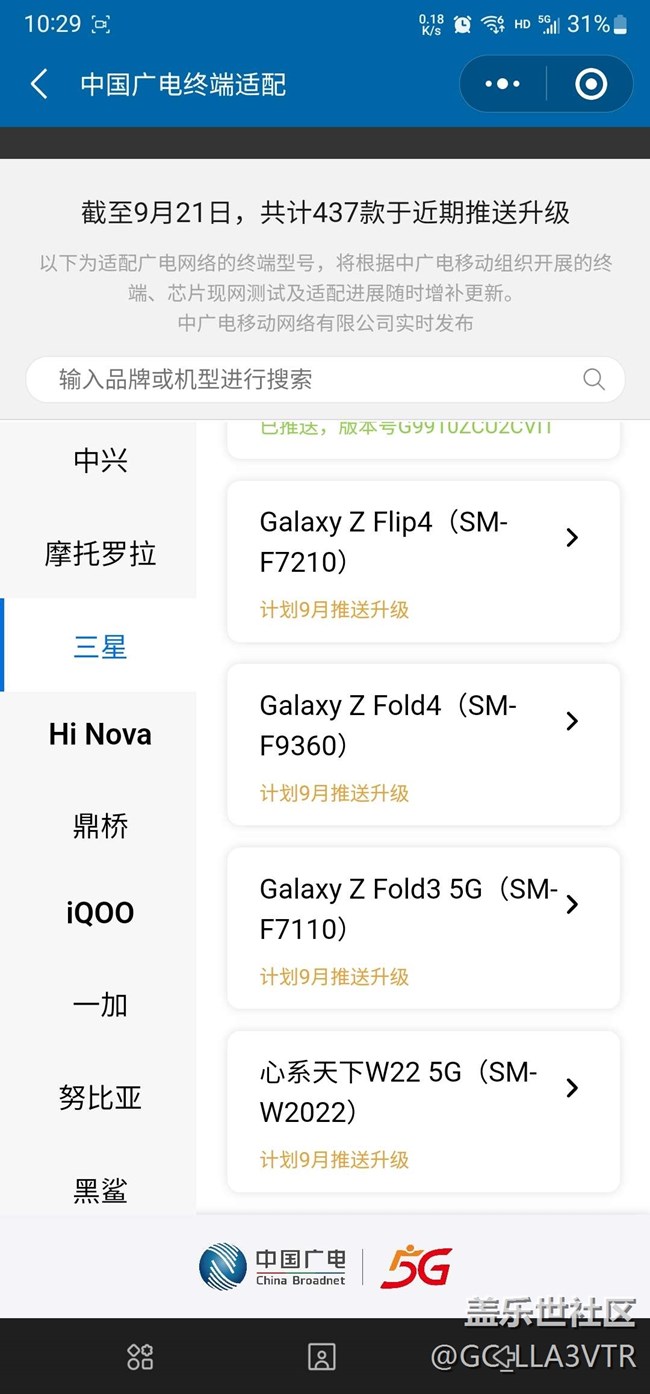Viewport: 650px width, 1394px height.
Task: Show 一加 devices
Action: click(x=100, y=1004)
